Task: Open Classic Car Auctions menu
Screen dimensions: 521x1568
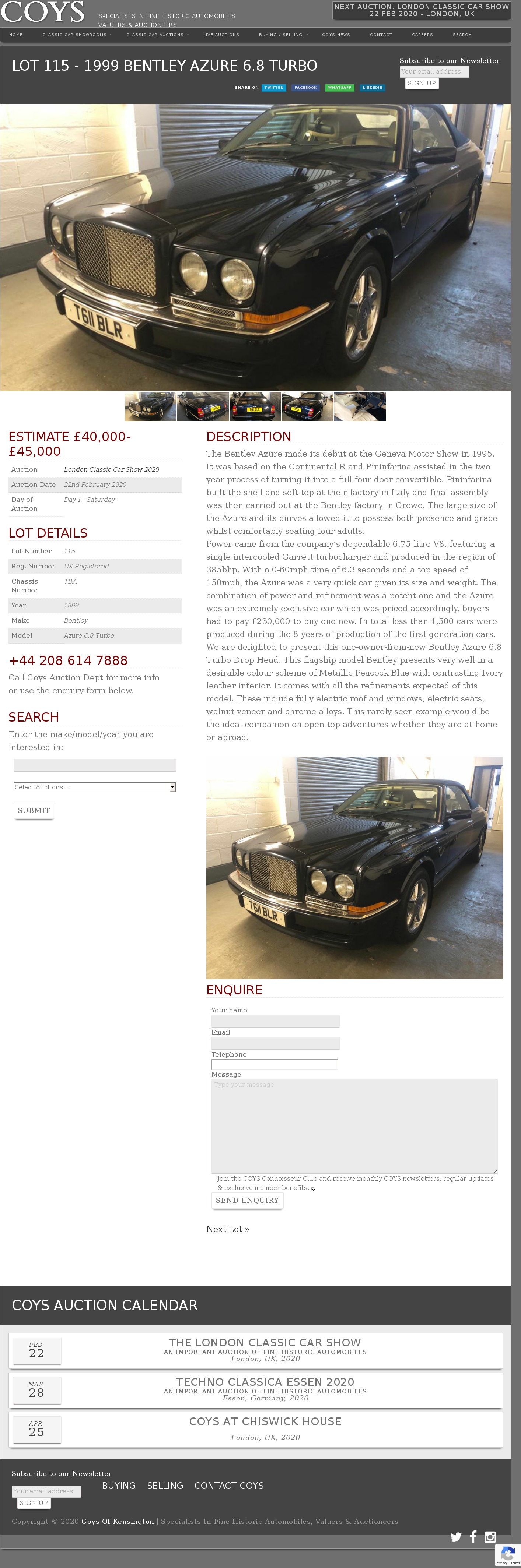Action: [x=155, y=35]
